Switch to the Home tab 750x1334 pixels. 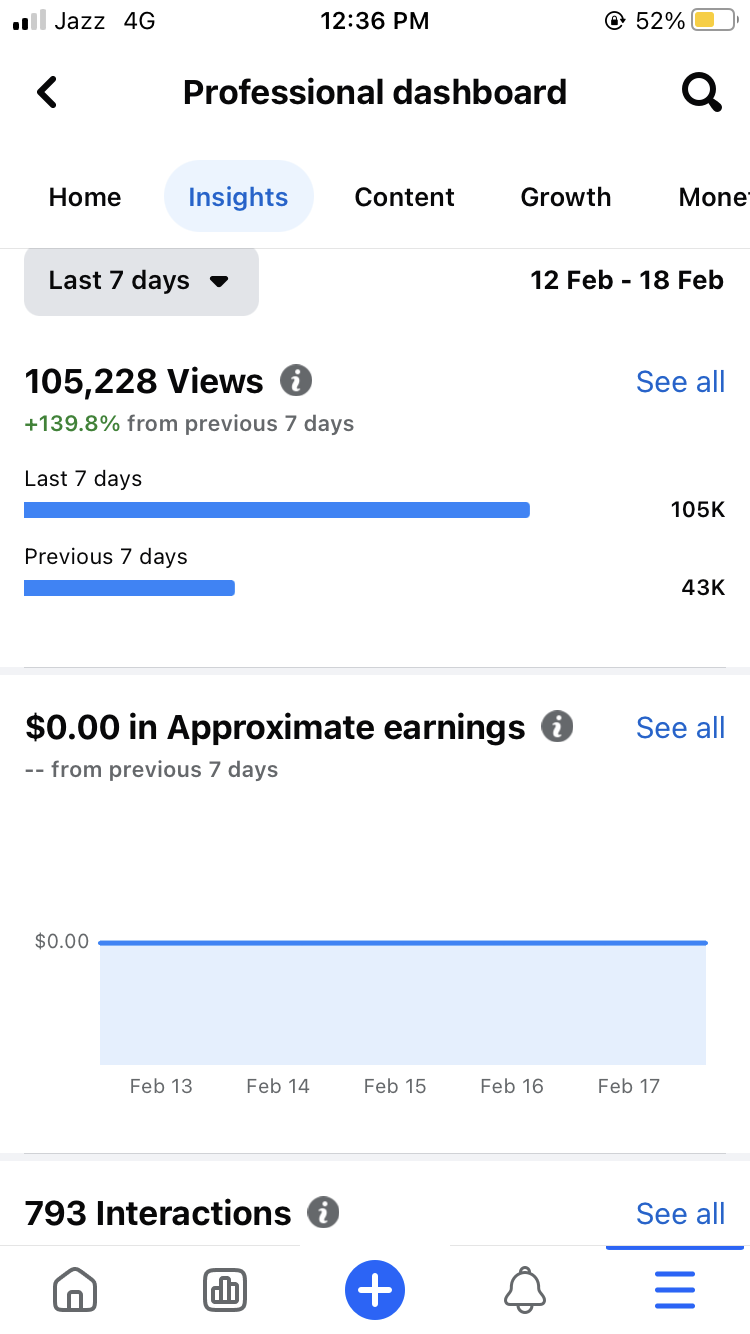tap(85, 197)
